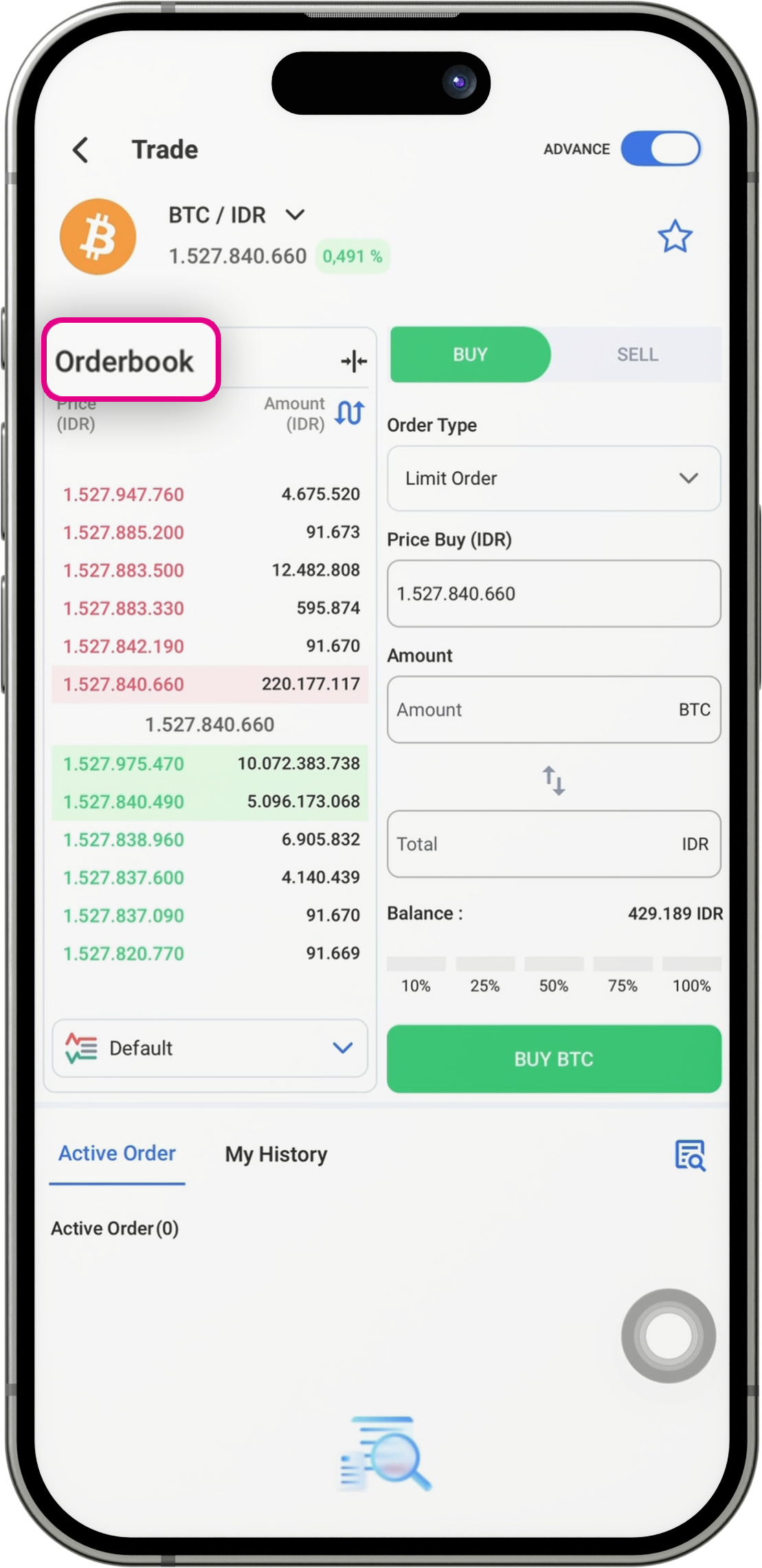Select ask price 1.527.883.500 in orderbook

tap(124, 571)
